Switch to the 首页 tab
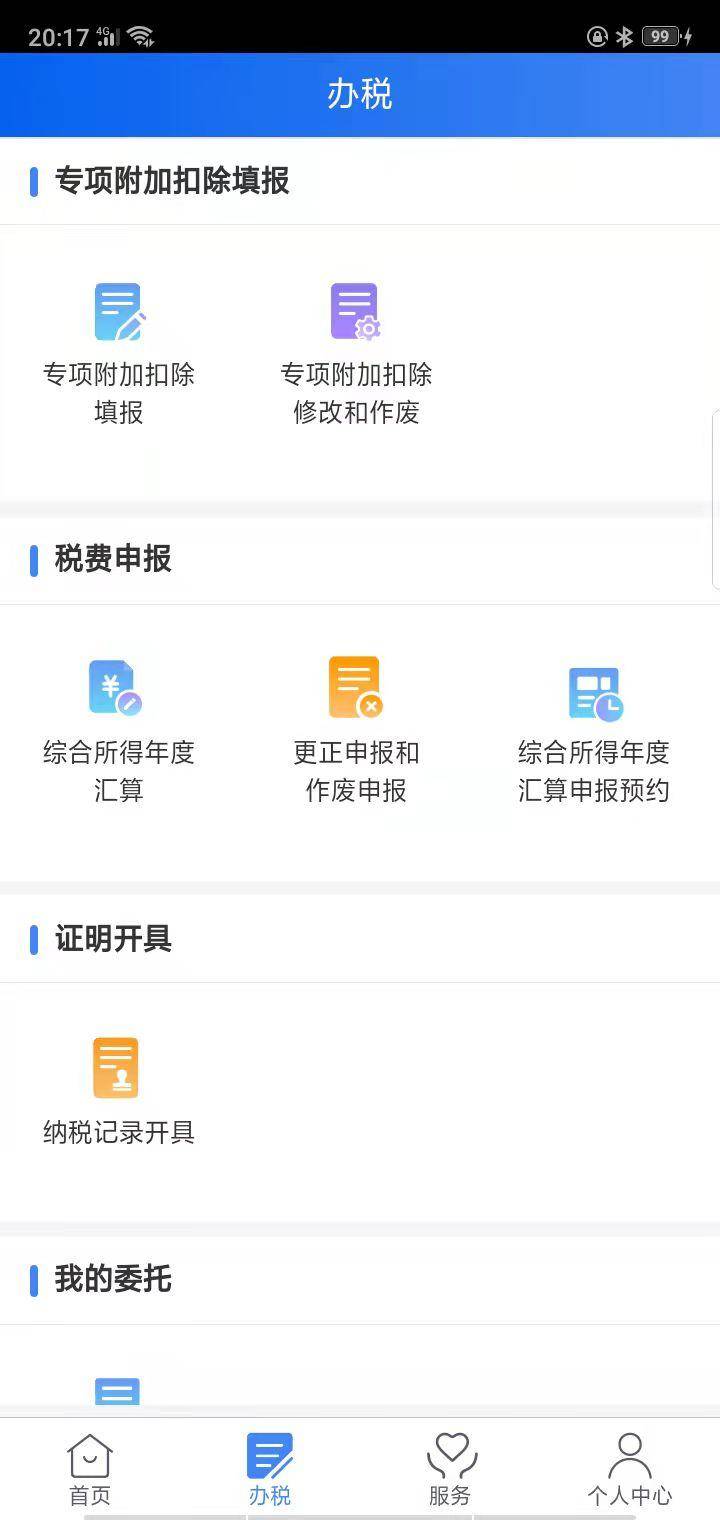Image resolution: width=720 pixels, height=1520 pixels. pyautogui.click(x=89, y=1495)
